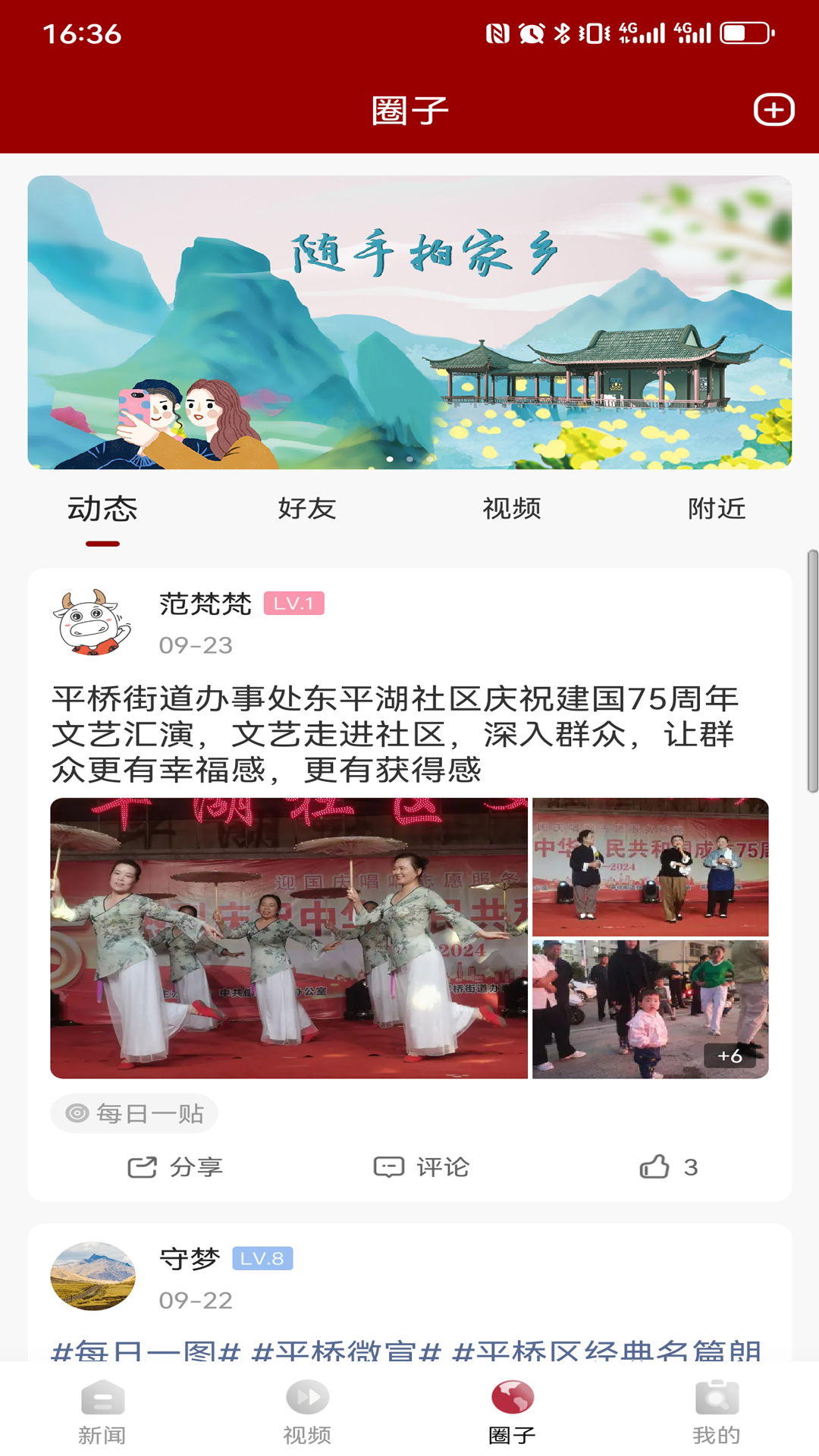Open the stage performers photo in 范梵梵's post
Viewport: 819px width, 1456px height.
(x=651, y=867)
